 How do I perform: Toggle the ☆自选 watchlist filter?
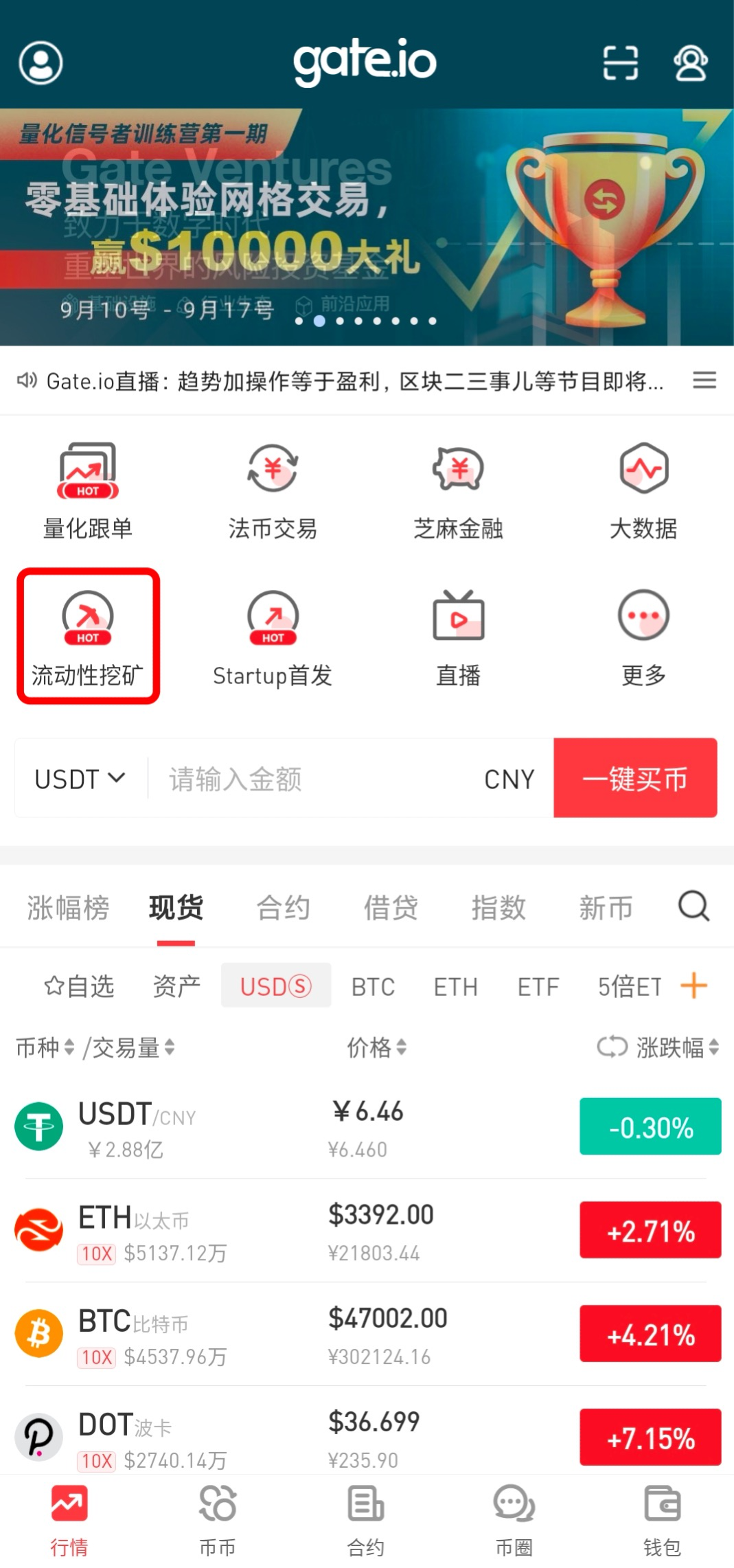coord(78,986)
